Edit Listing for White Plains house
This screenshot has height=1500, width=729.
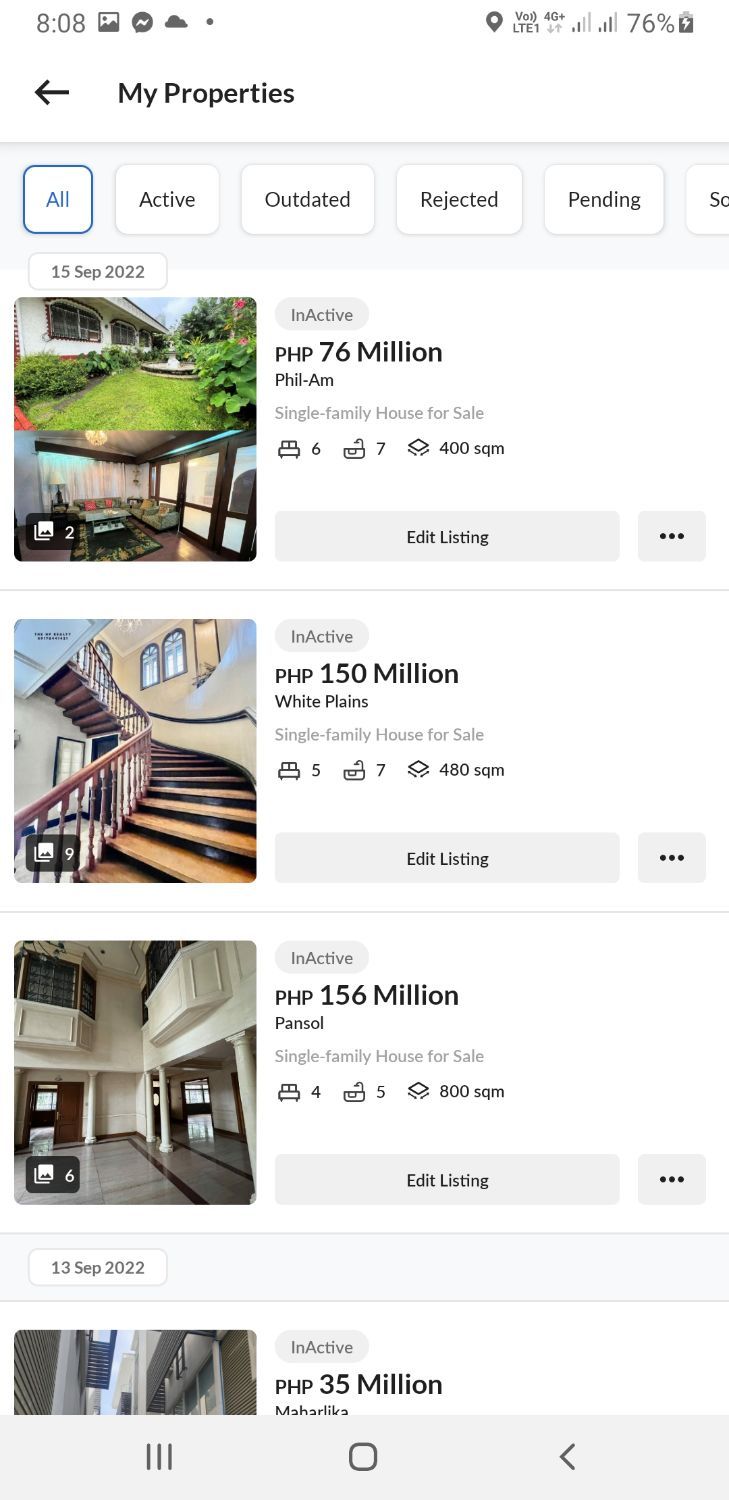tap(447, 858)
